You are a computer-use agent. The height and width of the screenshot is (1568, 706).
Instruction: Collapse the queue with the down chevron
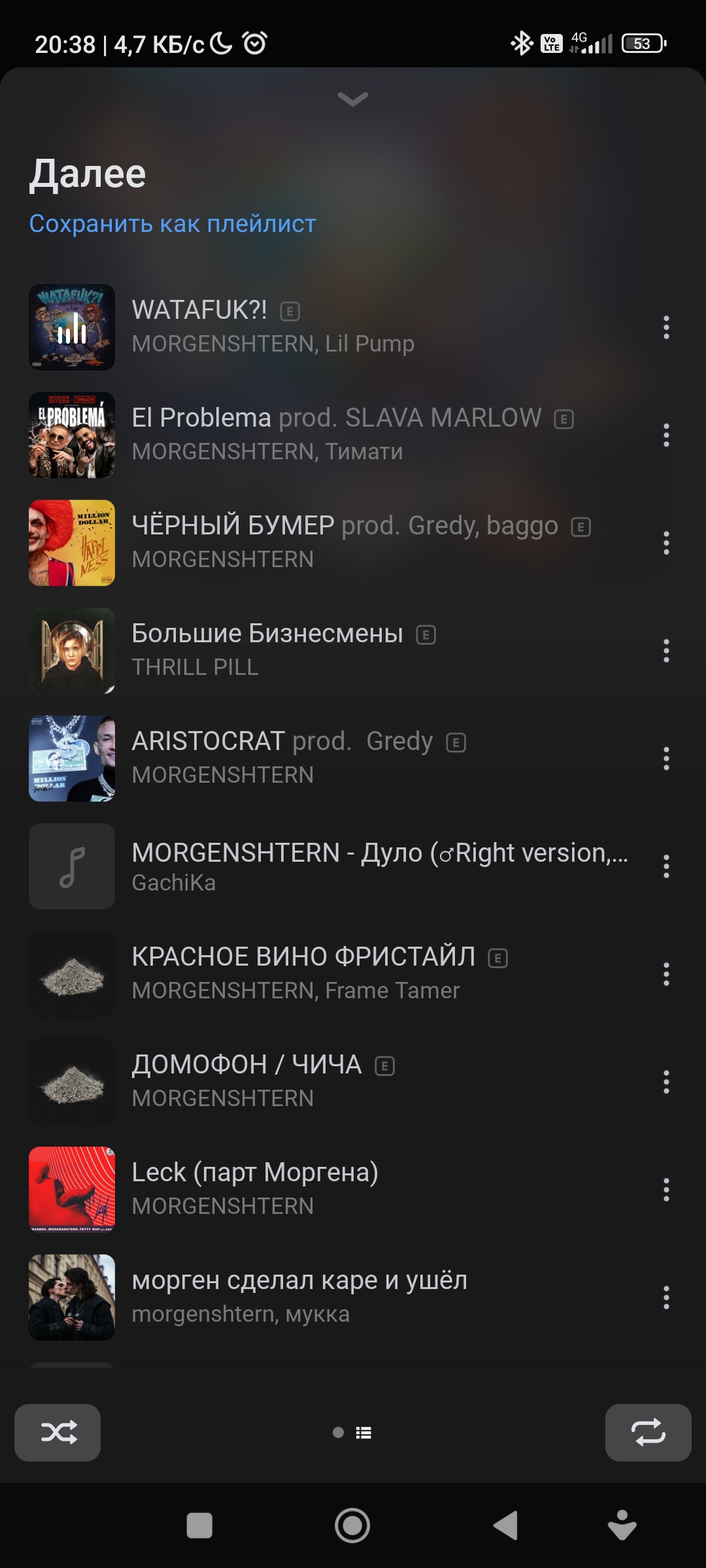[x=353, y=99]
